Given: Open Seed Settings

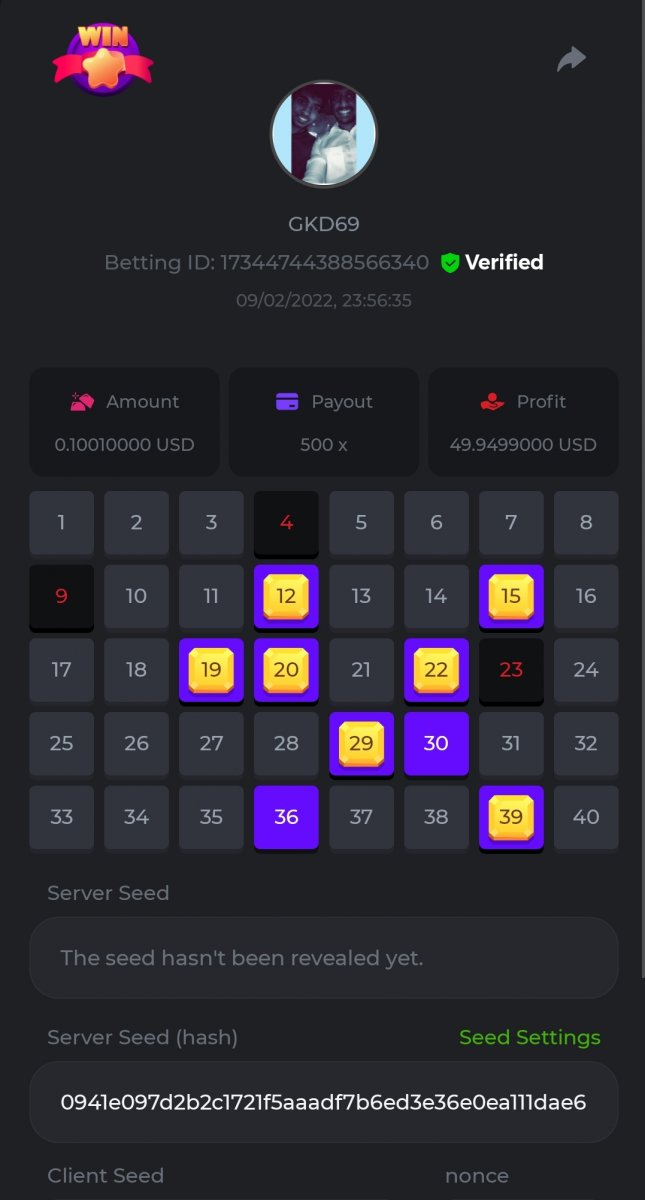Looking at the screenshot, I should (529, 1037).
